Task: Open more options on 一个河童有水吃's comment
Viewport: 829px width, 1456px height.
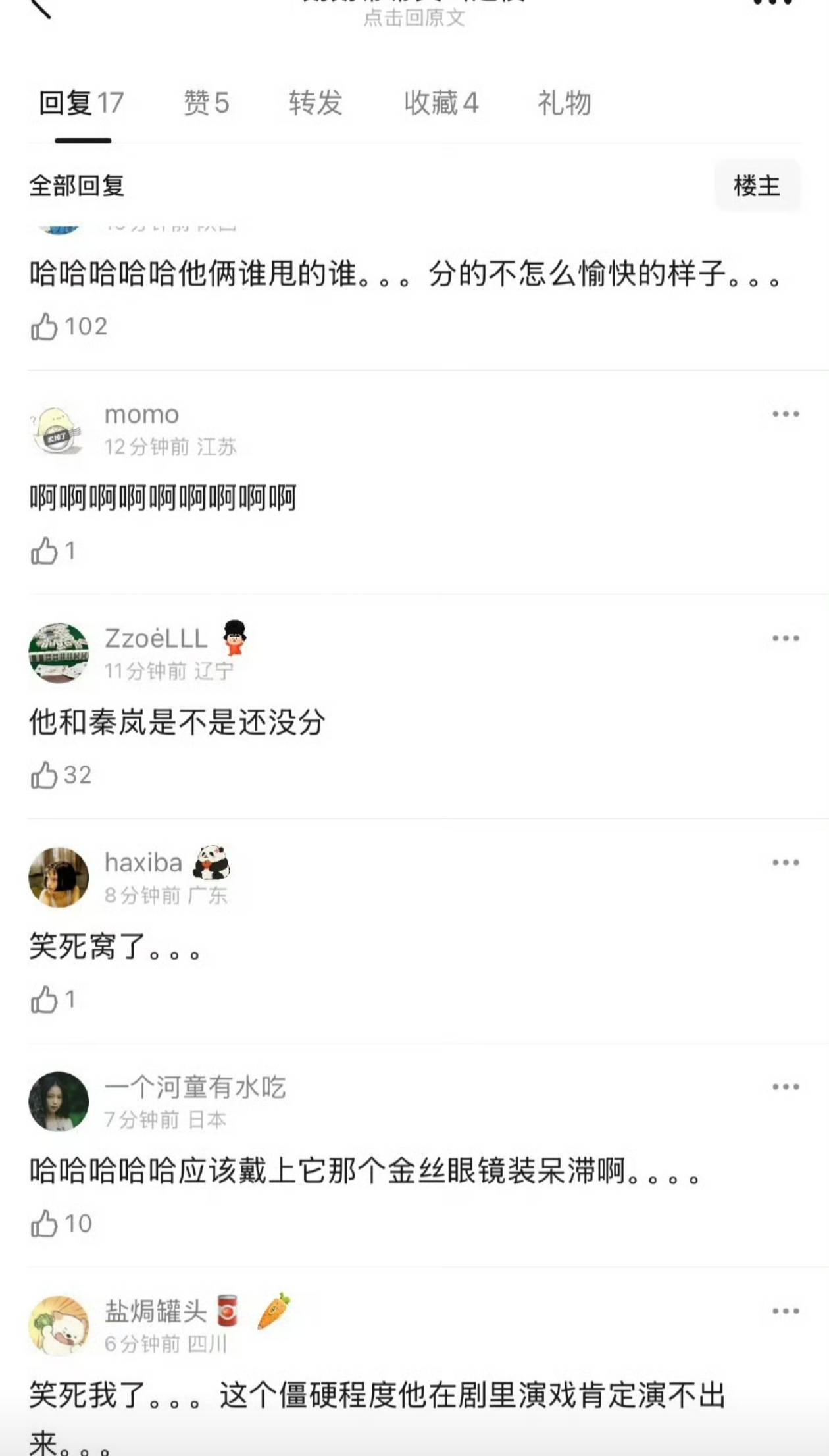Action: (x=786, y=1087)
